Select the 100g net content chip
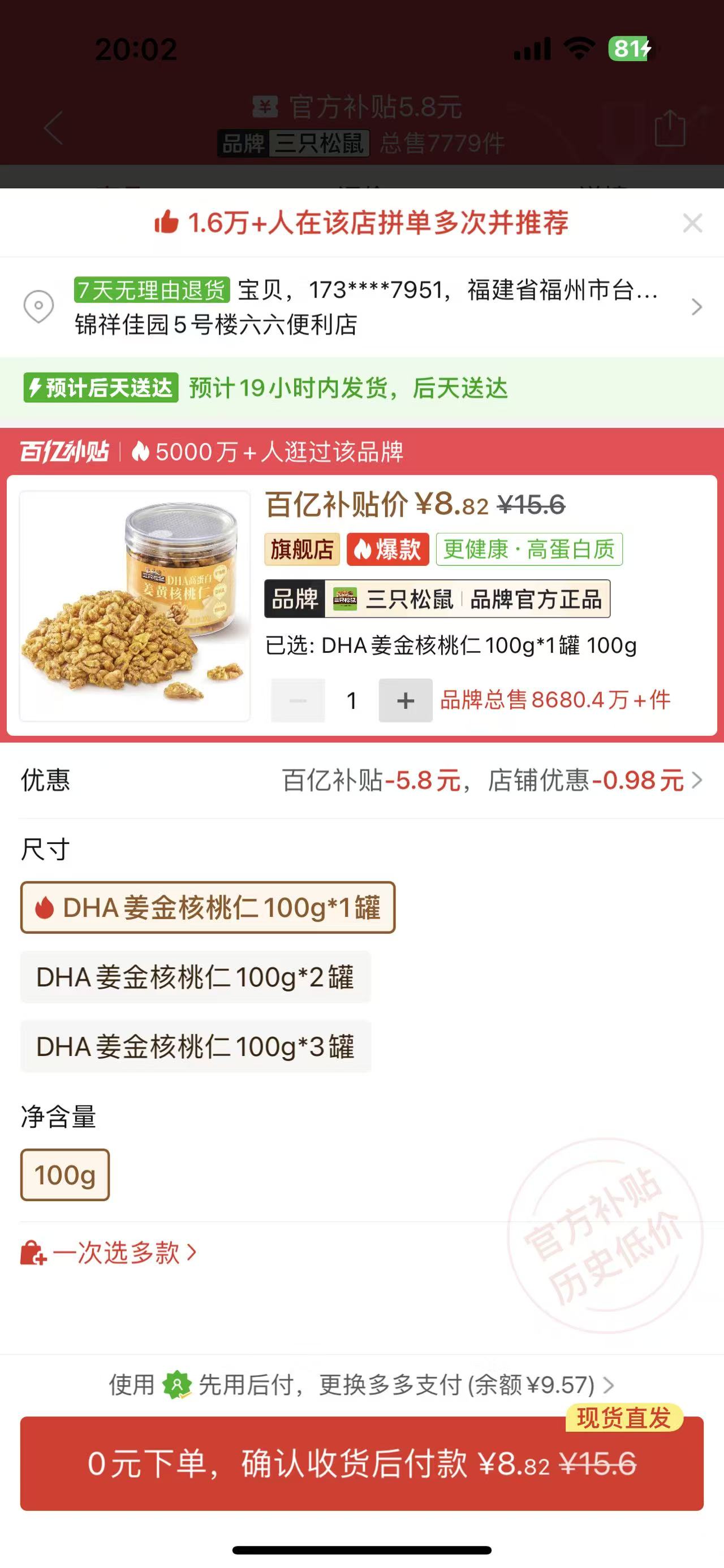This screenshot has height=1568, width=724. point(65,1175)
